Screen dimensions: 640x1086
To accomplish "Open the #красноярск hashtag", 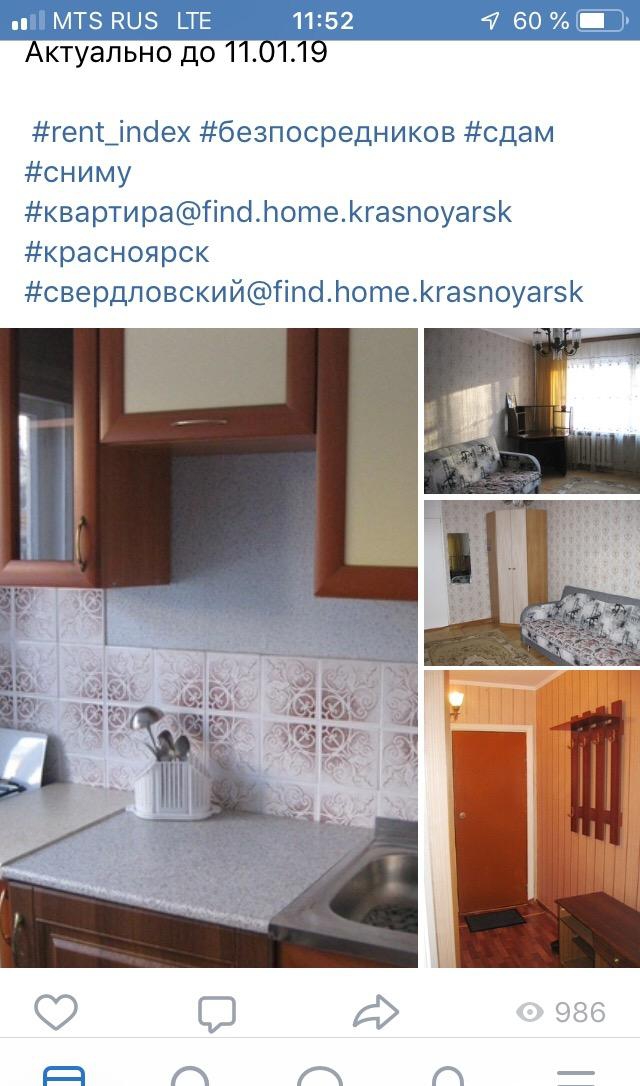I will pos(116,252).
